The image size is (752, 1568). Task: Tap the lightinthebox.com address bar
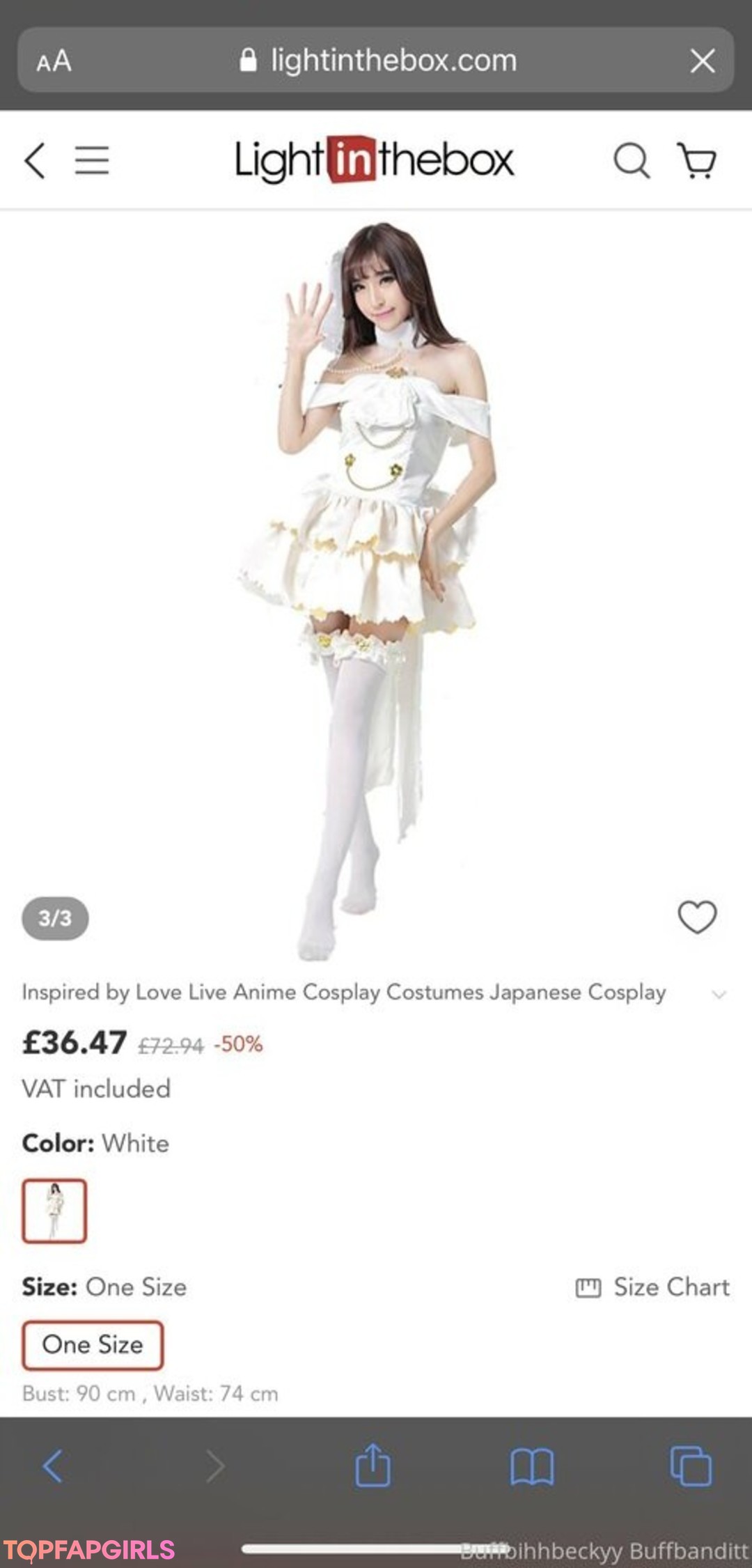[379, 61]
